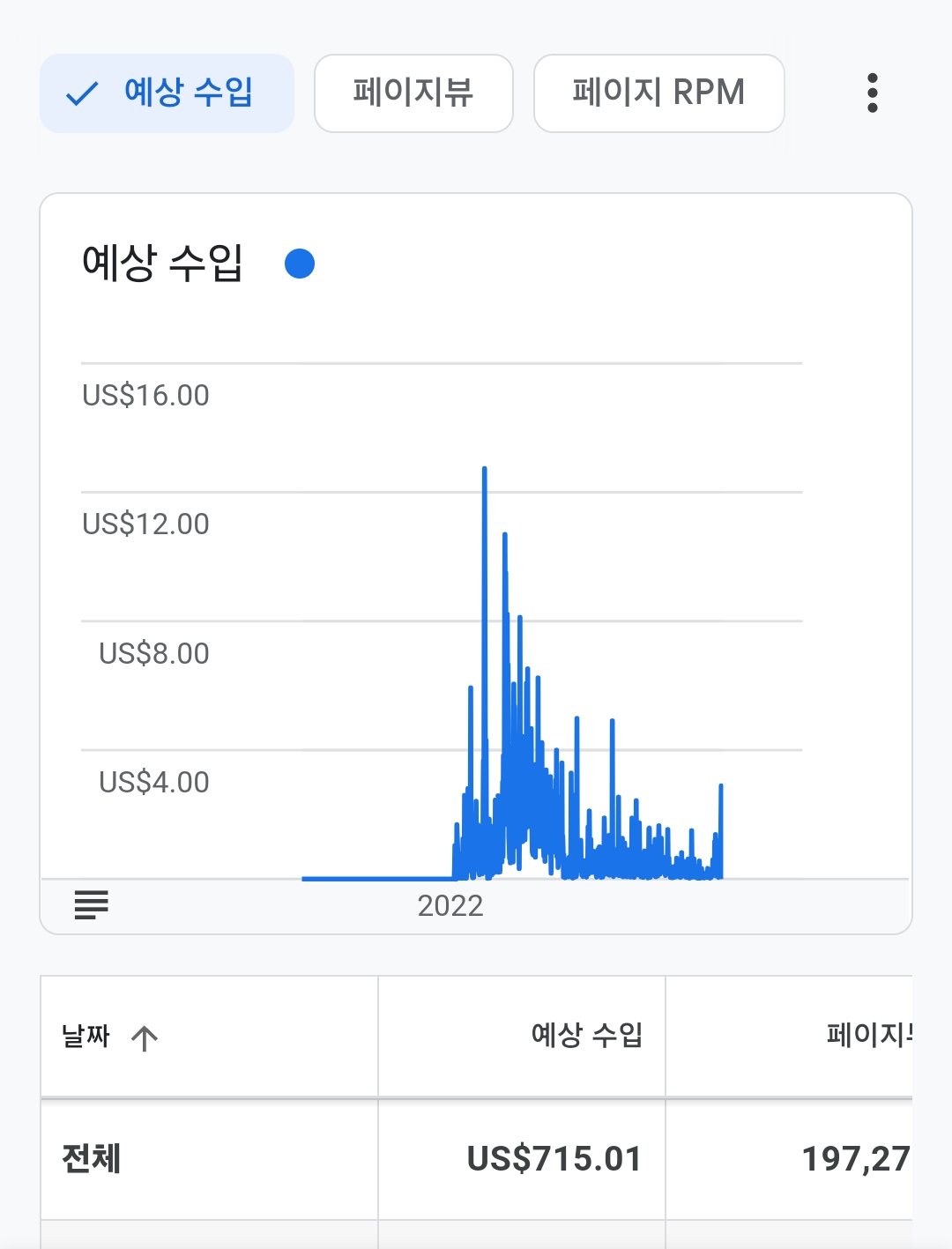Toggle the 페이지 RPM metric chip
The height and width of the screenshot is (1249, 952).
(658, 93)
